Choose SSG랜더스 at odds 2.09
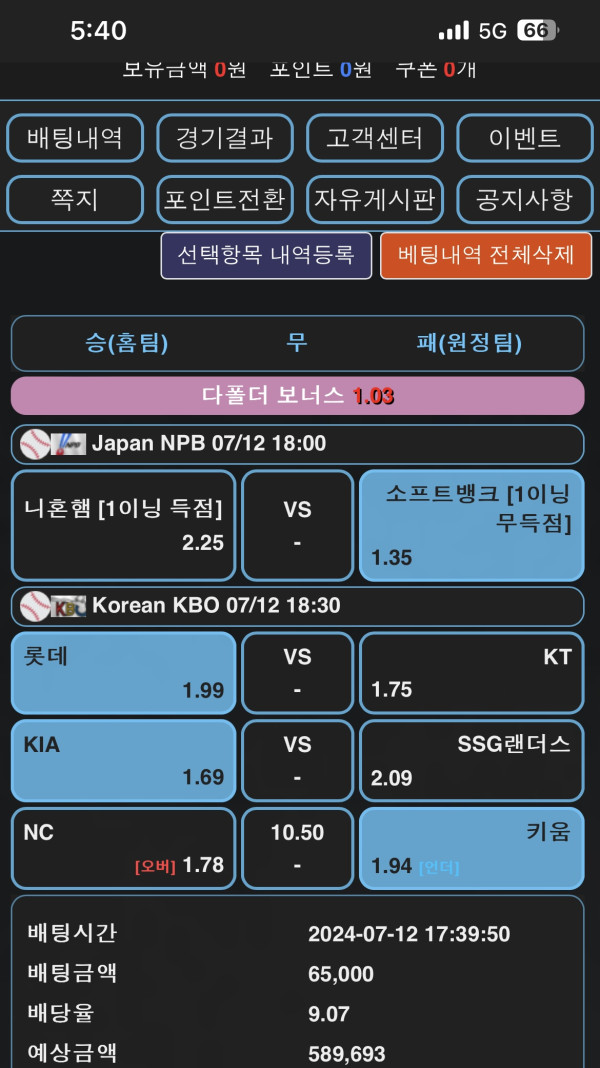 (x=471, y=761)
